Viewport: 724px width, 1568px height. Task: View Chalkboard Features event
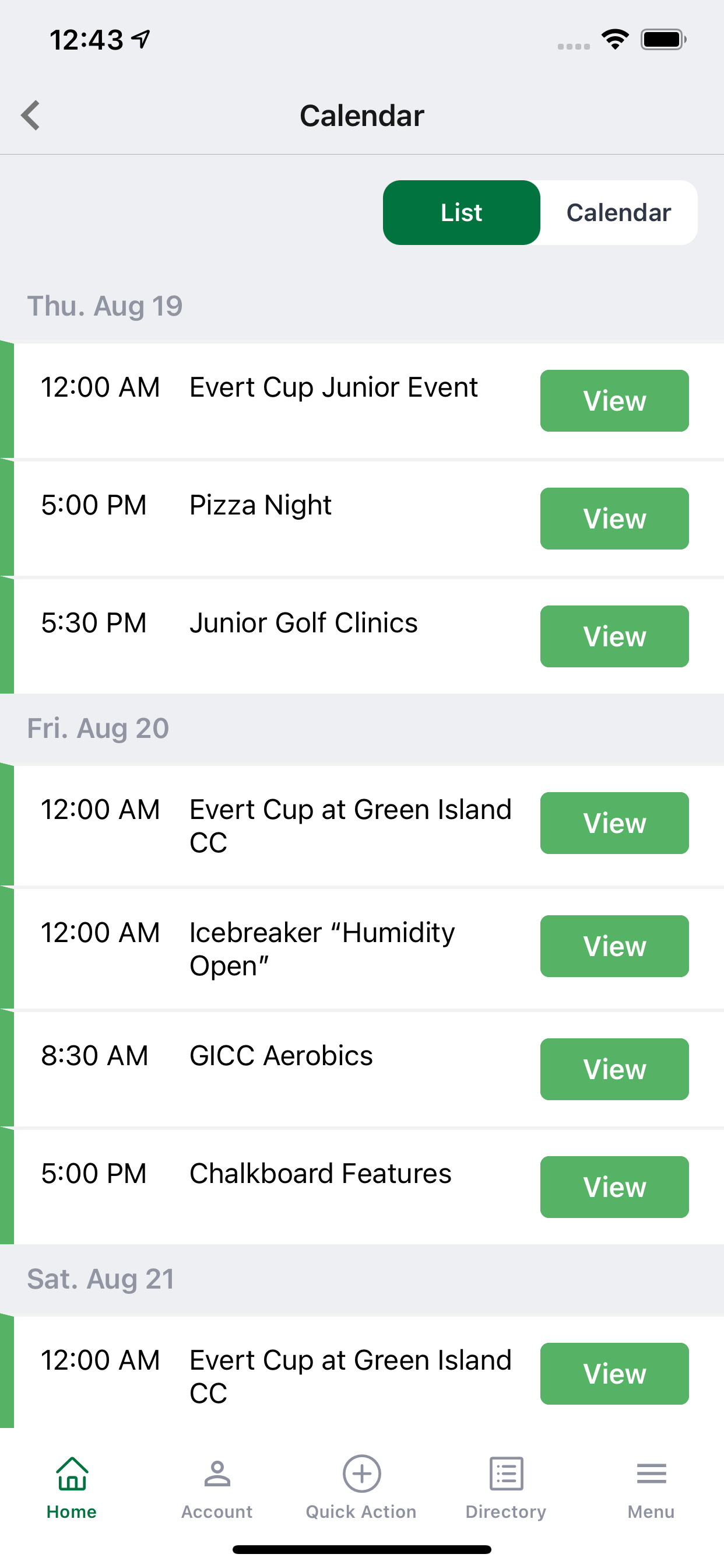tap(614, 1187)
